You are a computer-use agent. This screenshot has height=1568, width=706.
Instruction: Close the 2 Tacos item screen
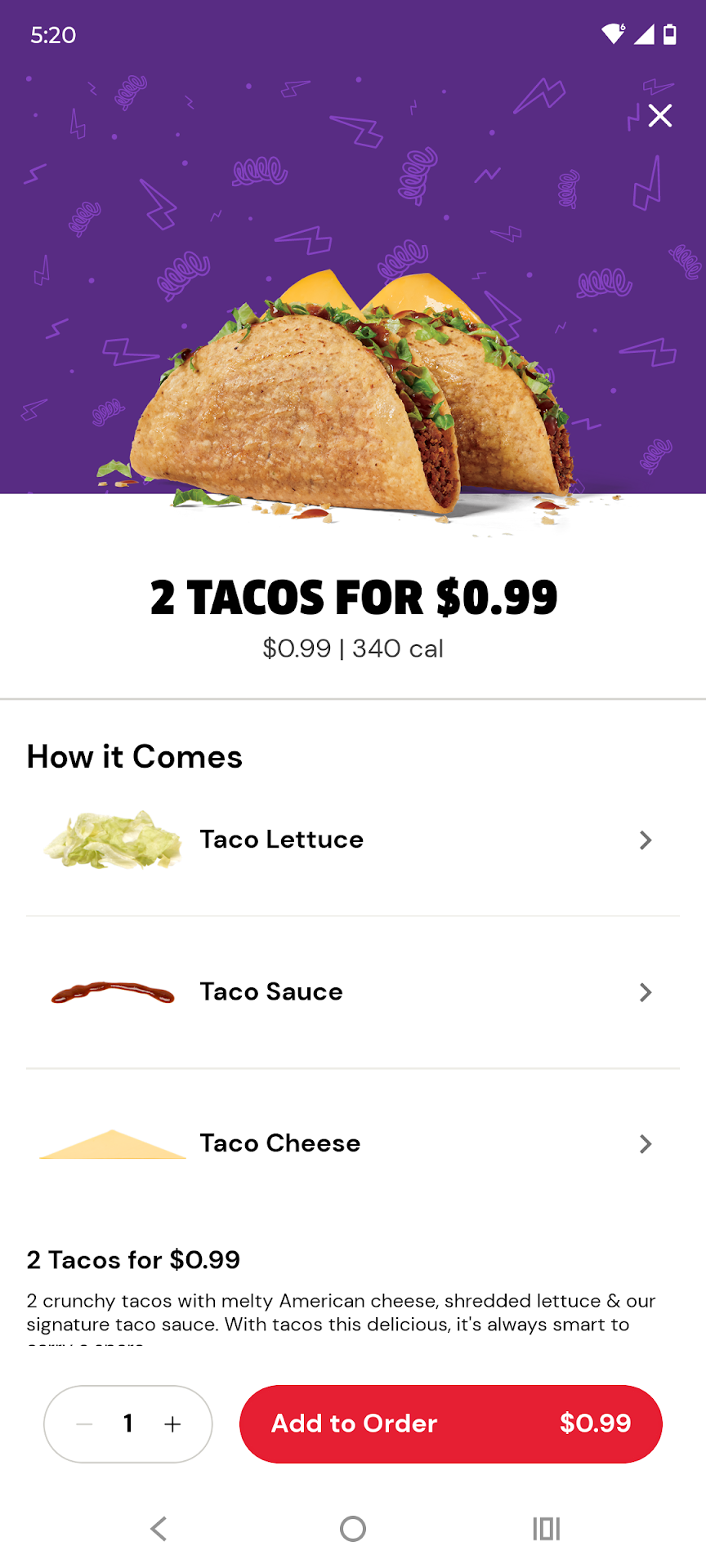click(x=659, y=116)
